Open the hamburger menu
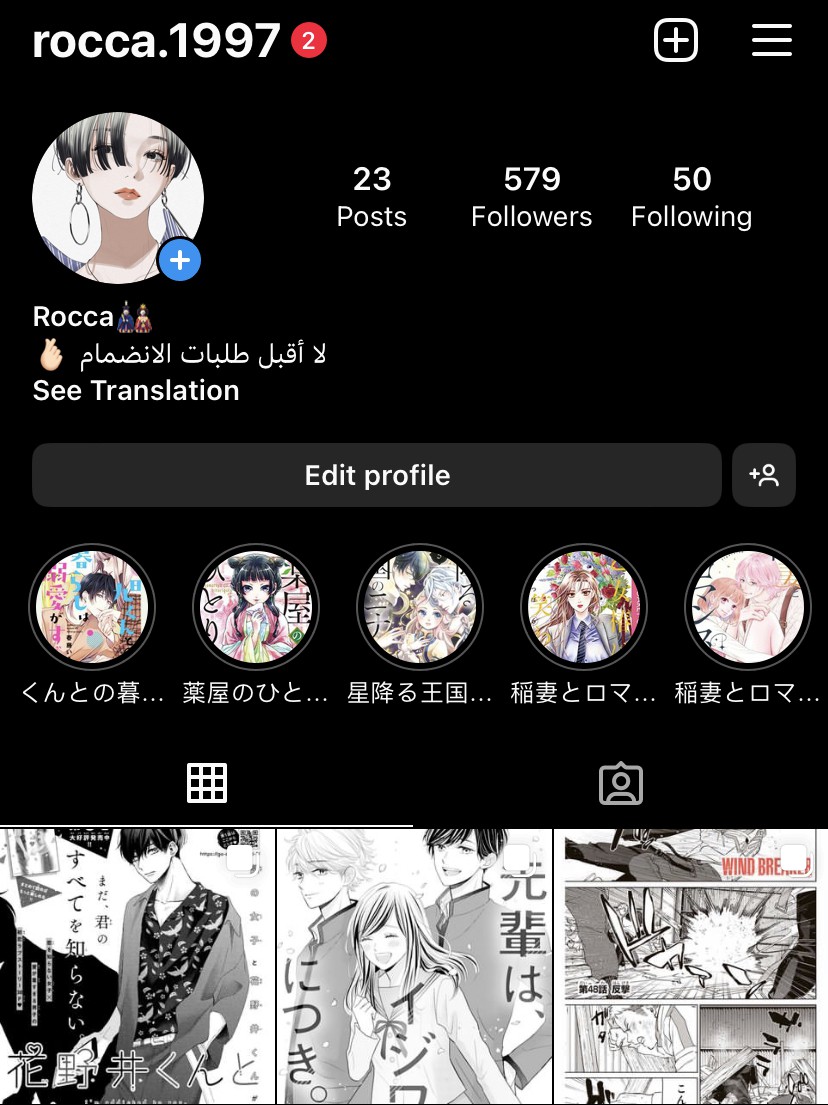This screenshot has width=828, height=1105. tap(771, 41)
